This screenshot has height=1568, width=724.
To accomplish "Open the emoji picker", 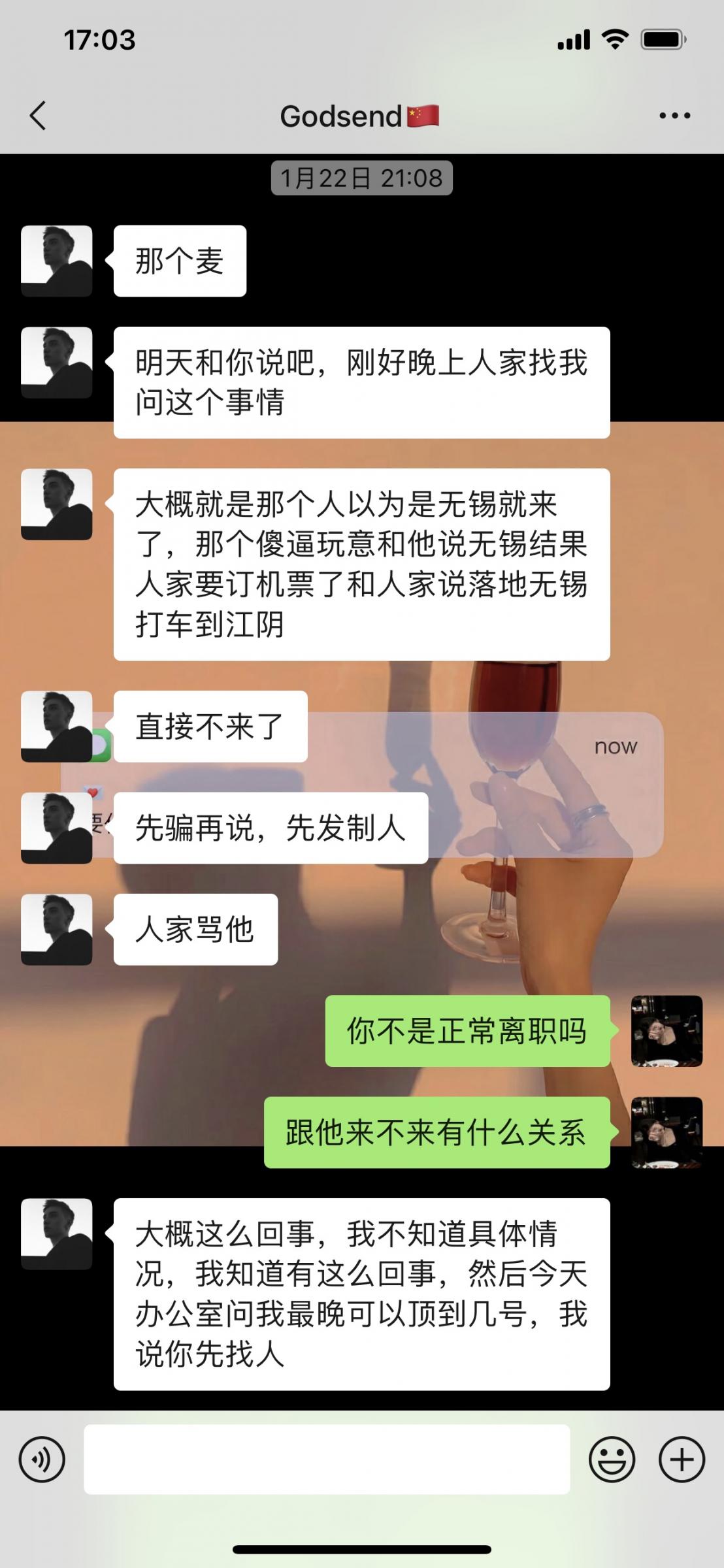I will click(x=612, y=1459).
